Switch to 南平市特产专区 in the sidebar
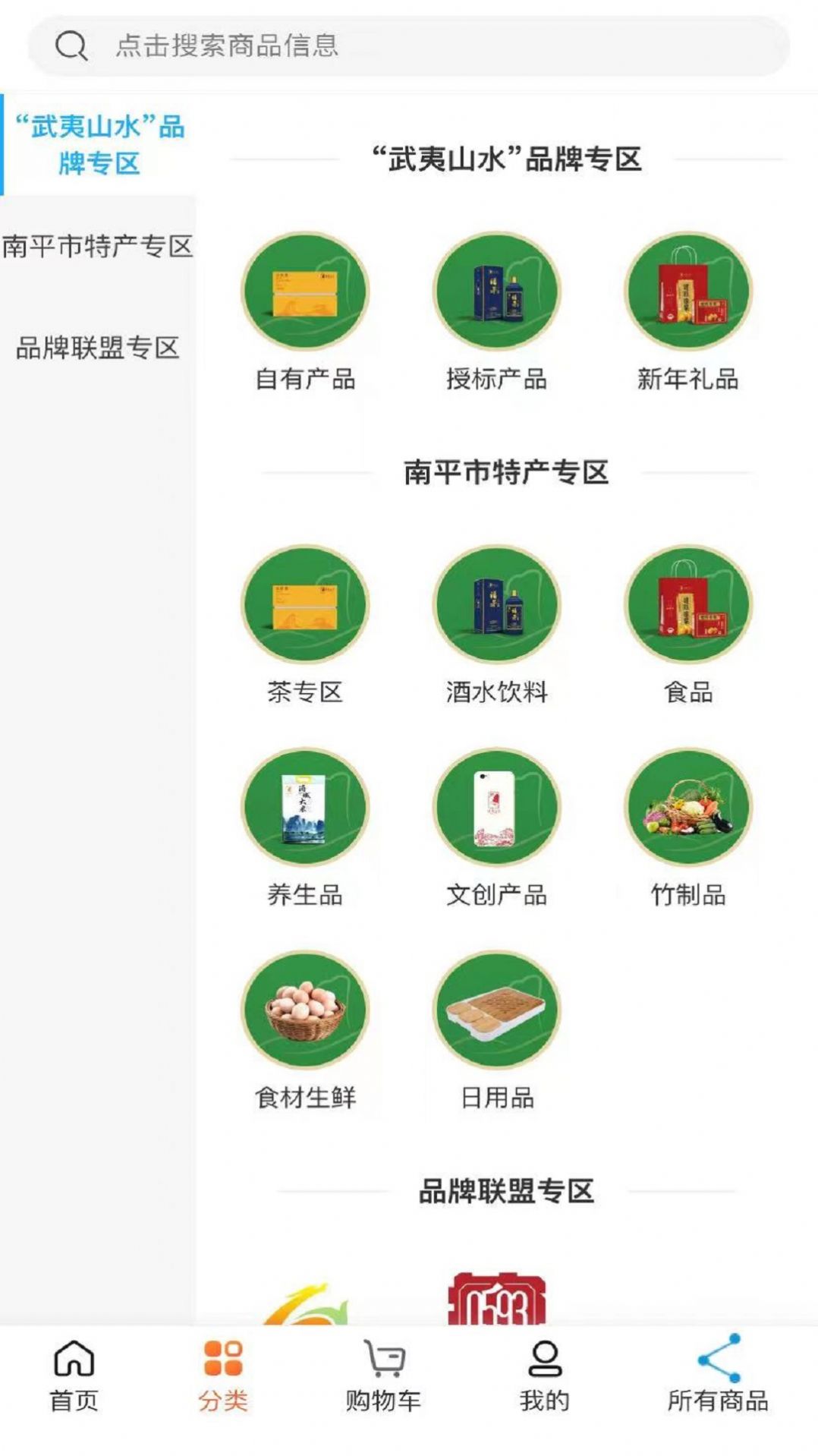This screenshot has width=818, height=1456. [98, 247]
